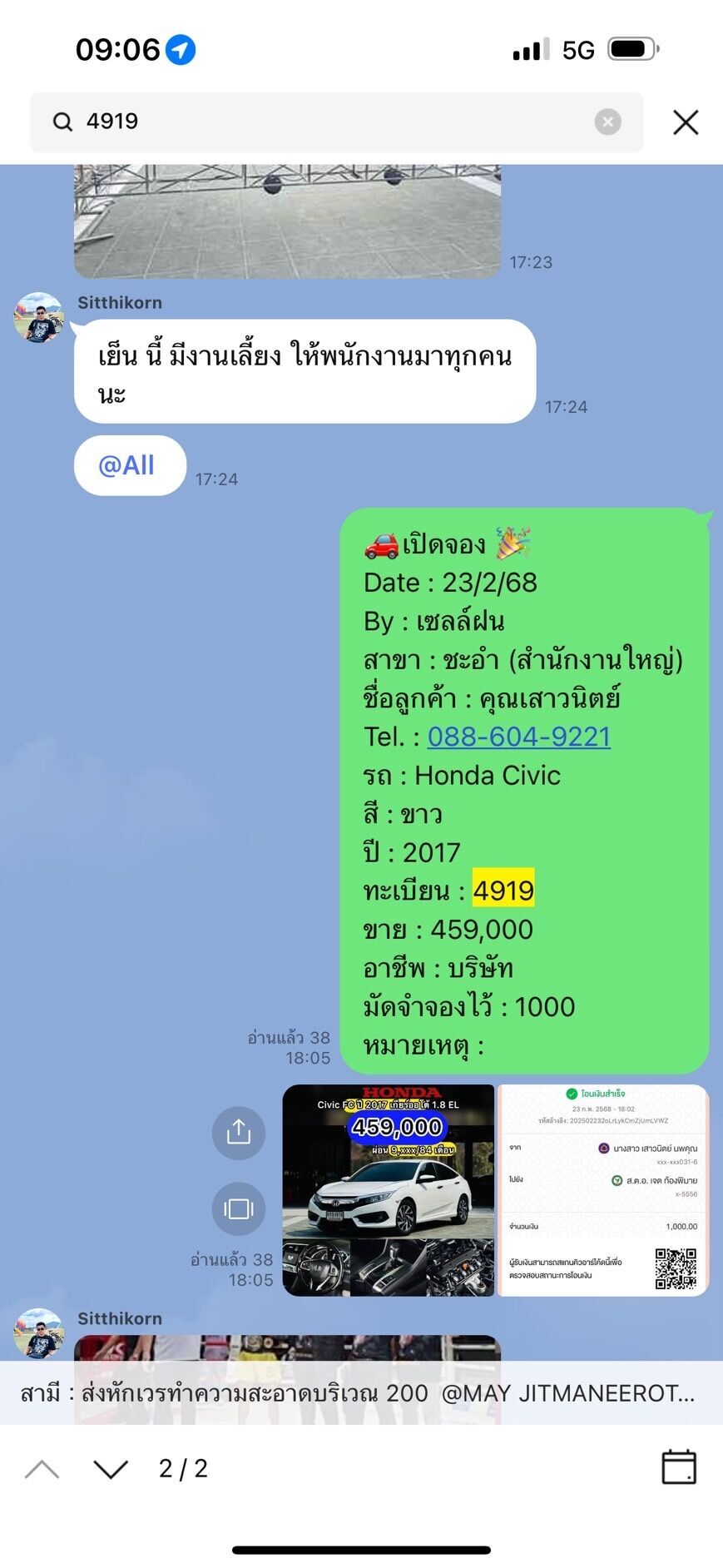Open the top photo sent at 17:23

click(287, 221)
